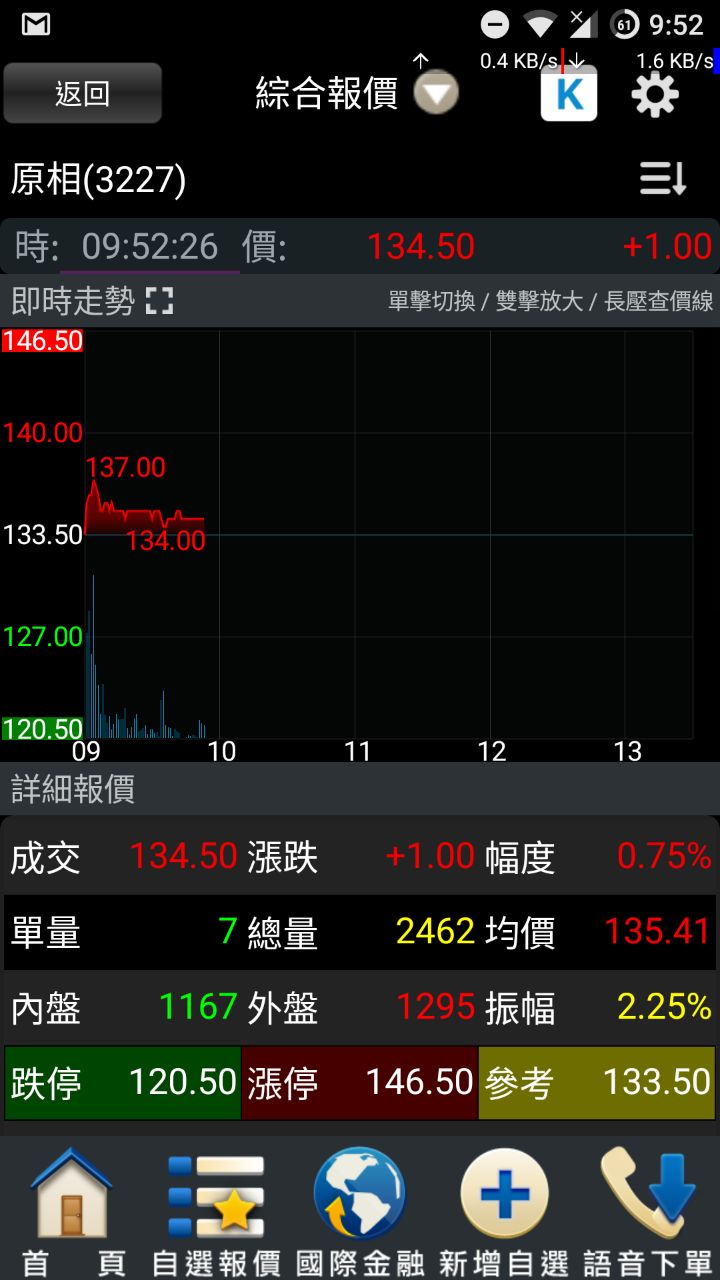Open the stock list sort icon
The image size is (720, 1280).
(663, 179)
